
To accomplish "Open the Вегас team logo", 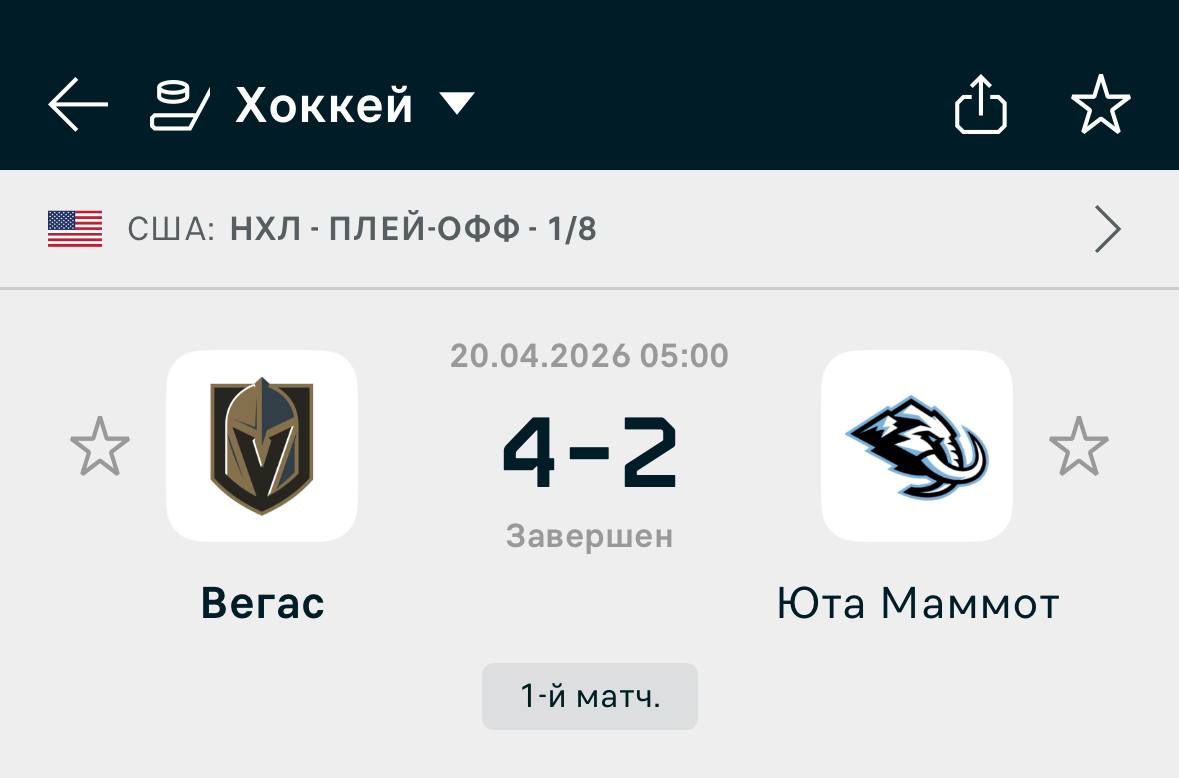I will coord(262,446).
